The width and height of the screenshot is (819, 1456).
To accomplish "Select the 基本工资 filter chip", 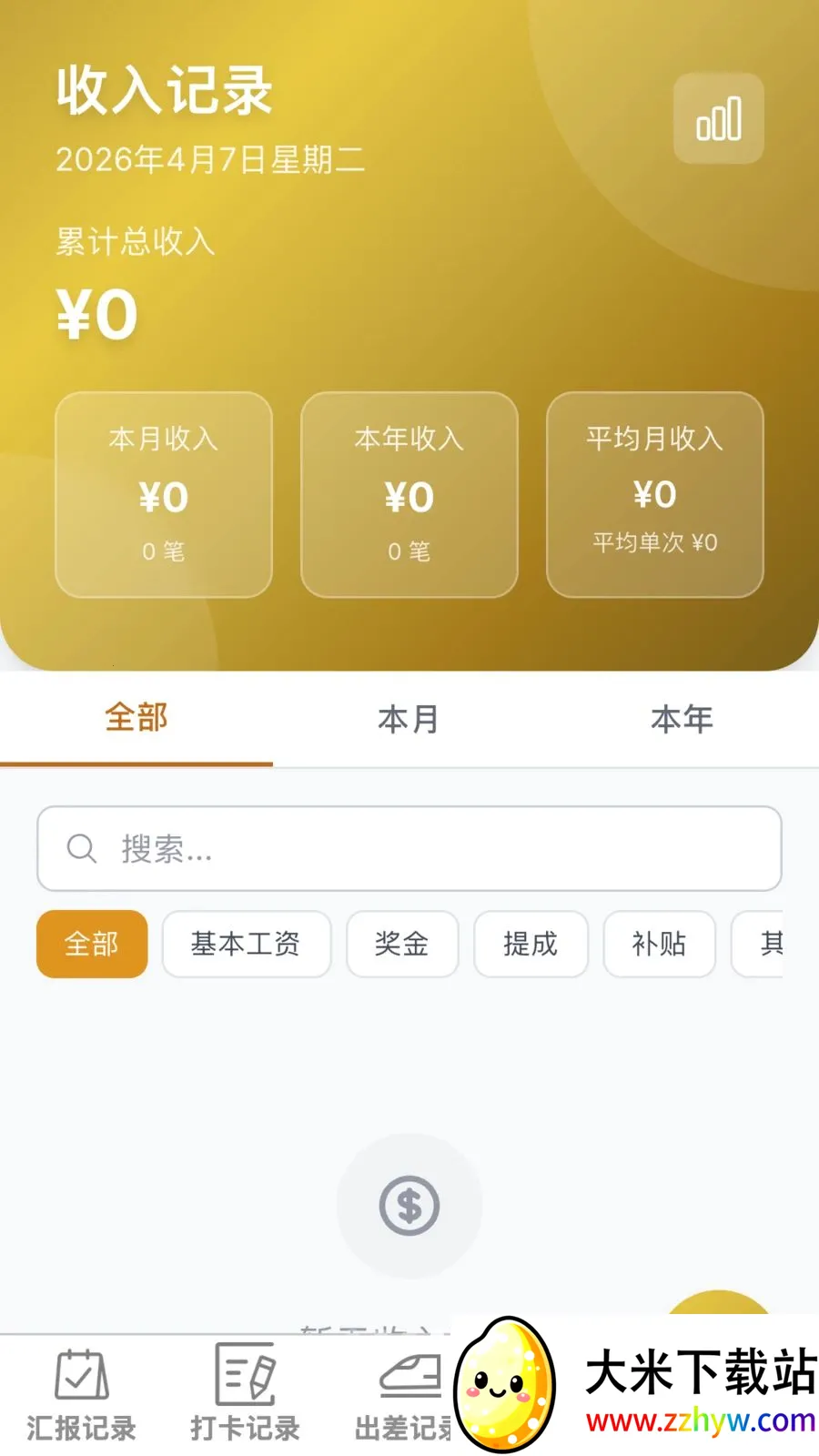I will (246, 945).
